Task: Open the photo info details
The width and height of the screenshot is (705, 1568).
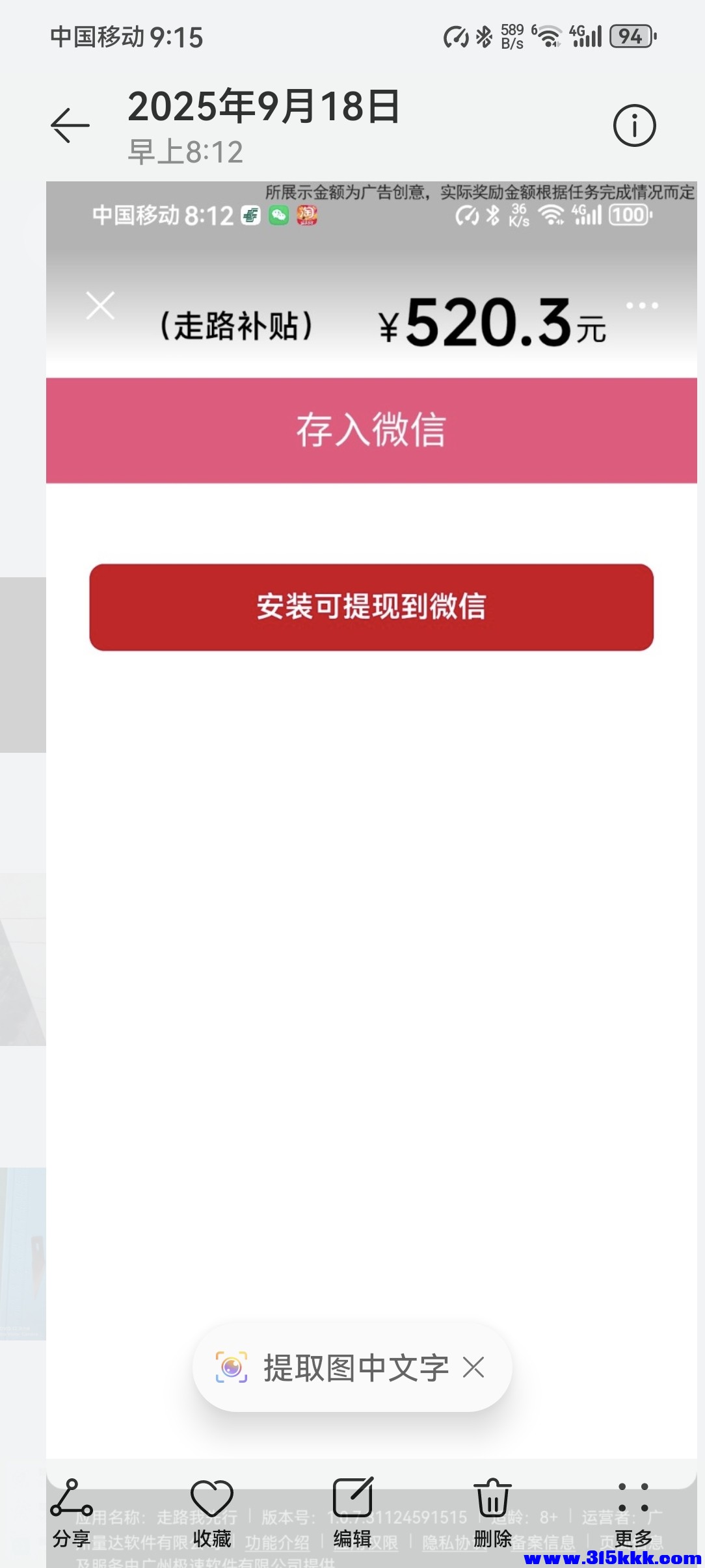Action: pos(634,125)
